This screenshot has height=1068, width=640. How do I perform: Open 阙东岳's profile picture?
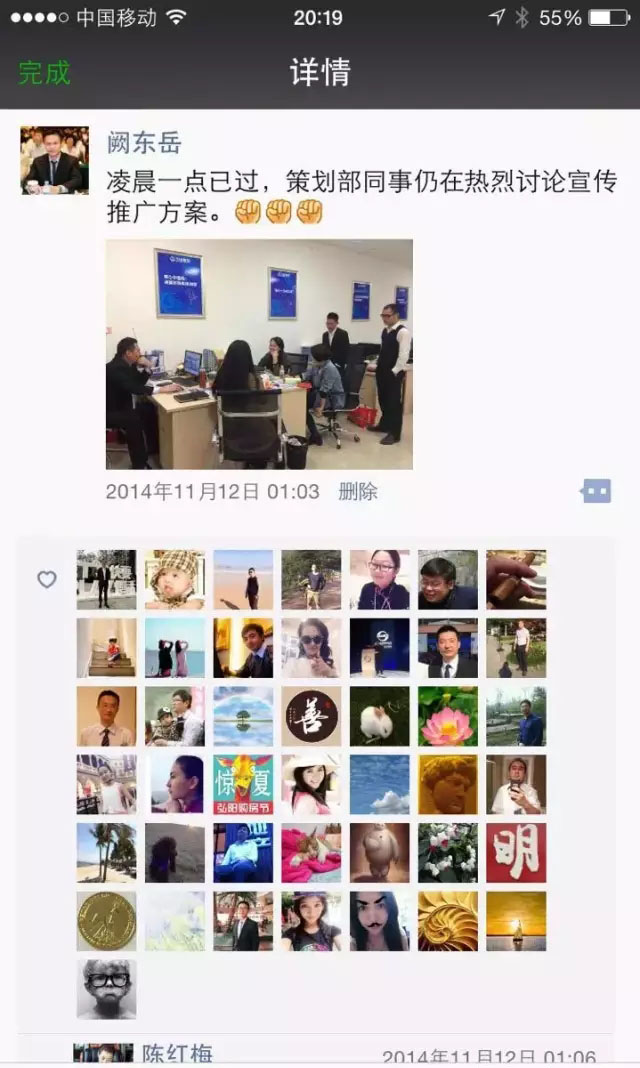[x=55, y=160]
